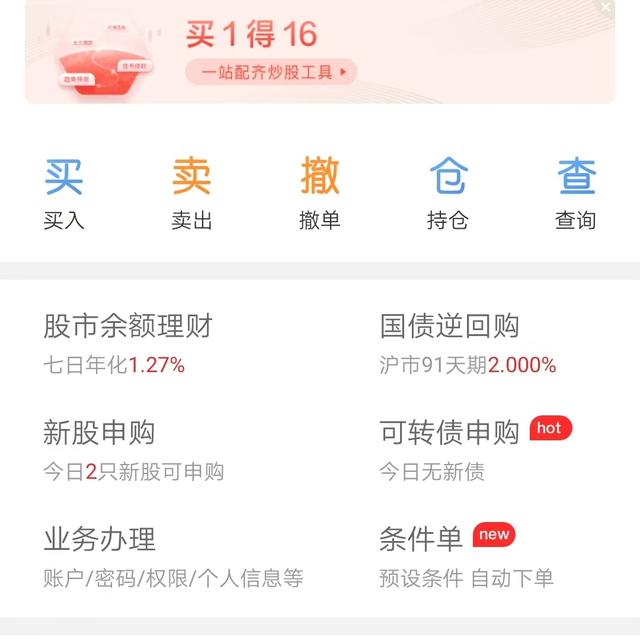Check 可转债申购

(450, 449)
